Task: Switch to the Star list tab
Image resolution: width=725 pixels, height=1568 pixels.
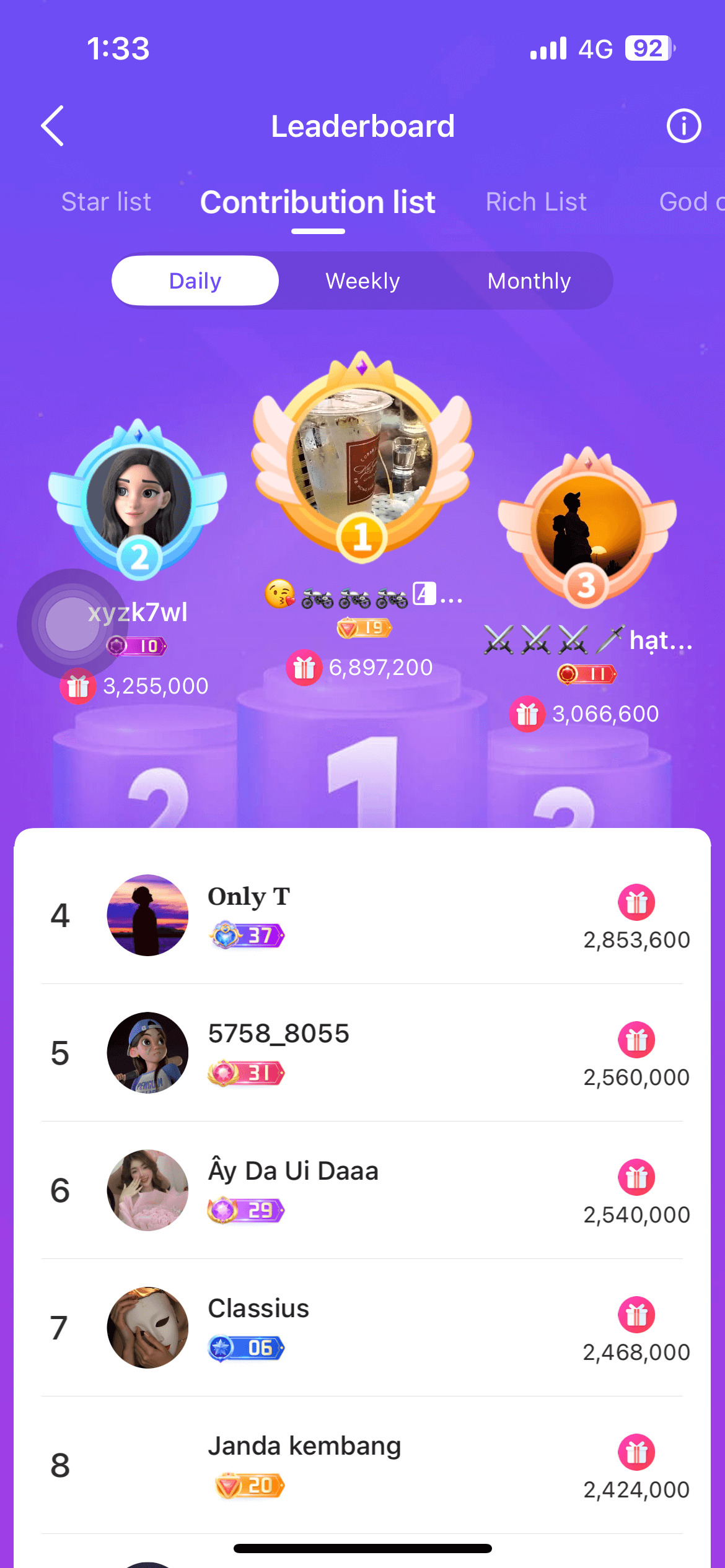Action: coord(106,202)
